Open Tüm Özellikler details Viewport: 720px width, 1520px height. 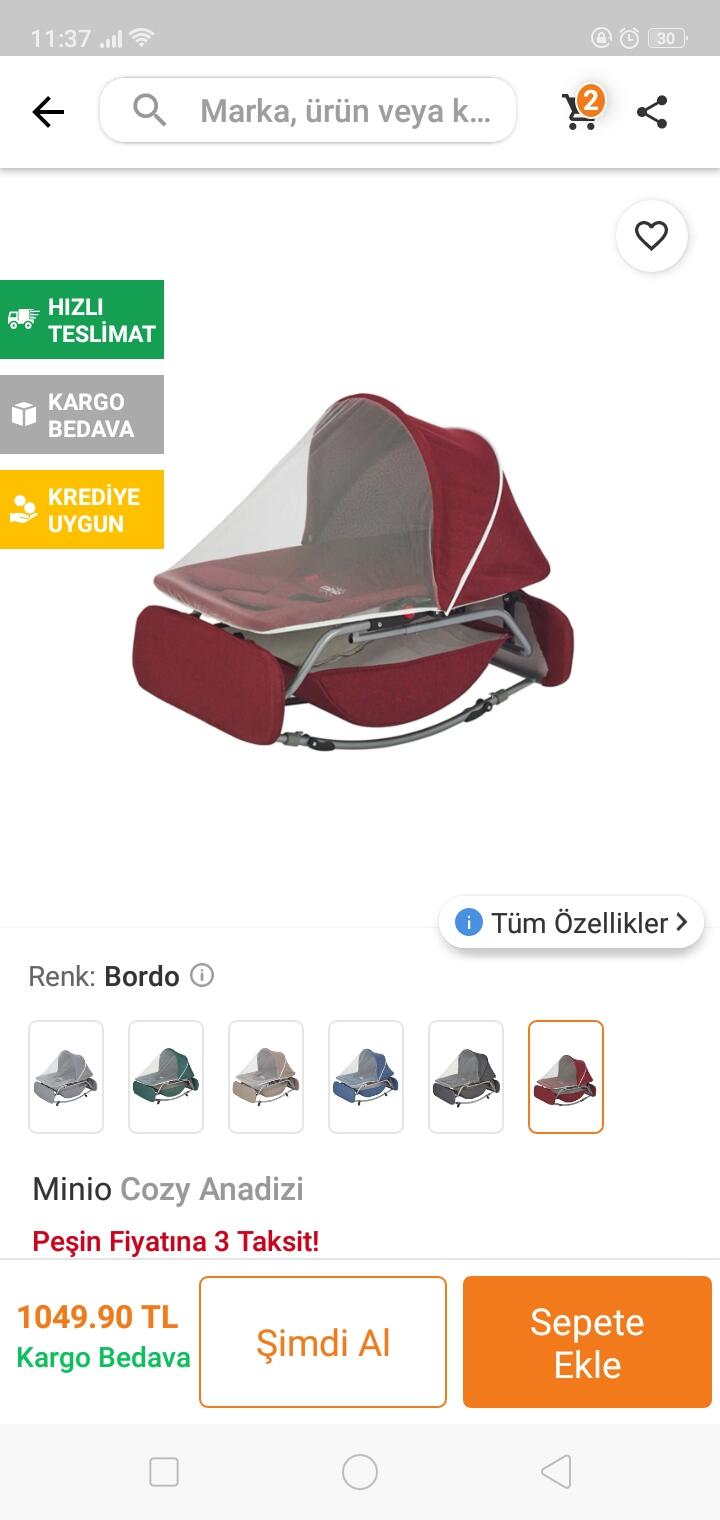[571, 922]
